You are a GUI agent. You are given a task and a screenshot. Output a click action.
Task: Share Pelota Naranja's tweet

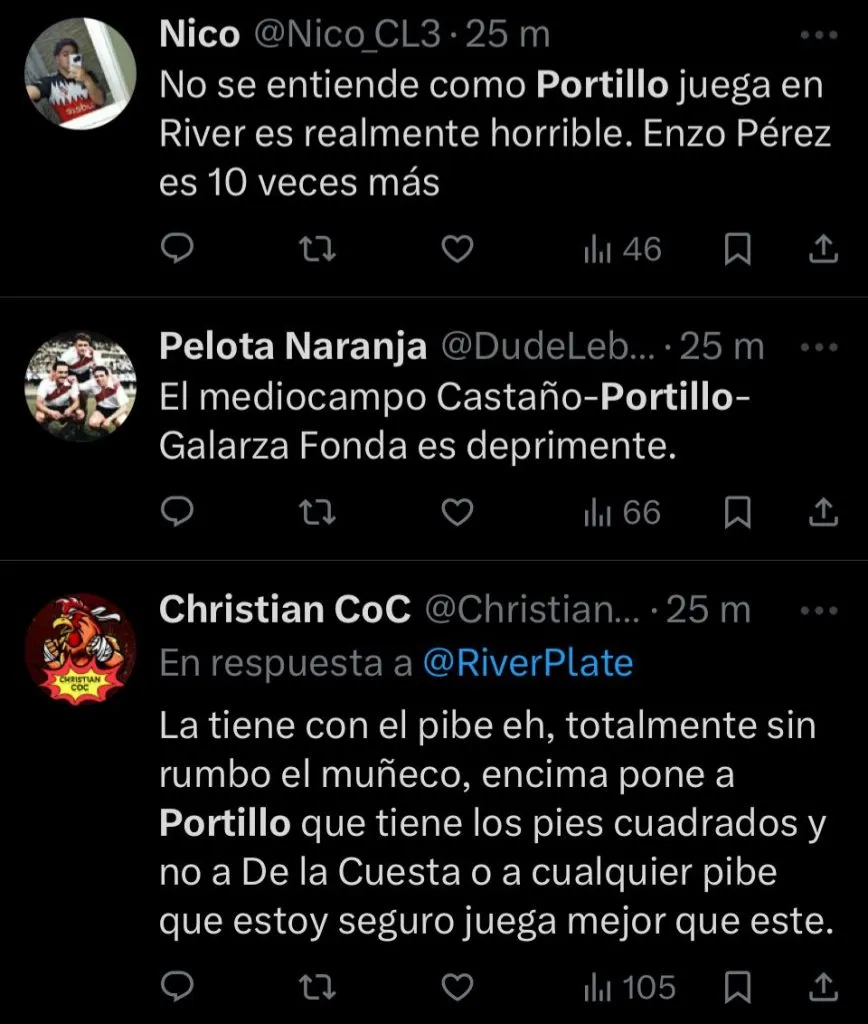822,513
